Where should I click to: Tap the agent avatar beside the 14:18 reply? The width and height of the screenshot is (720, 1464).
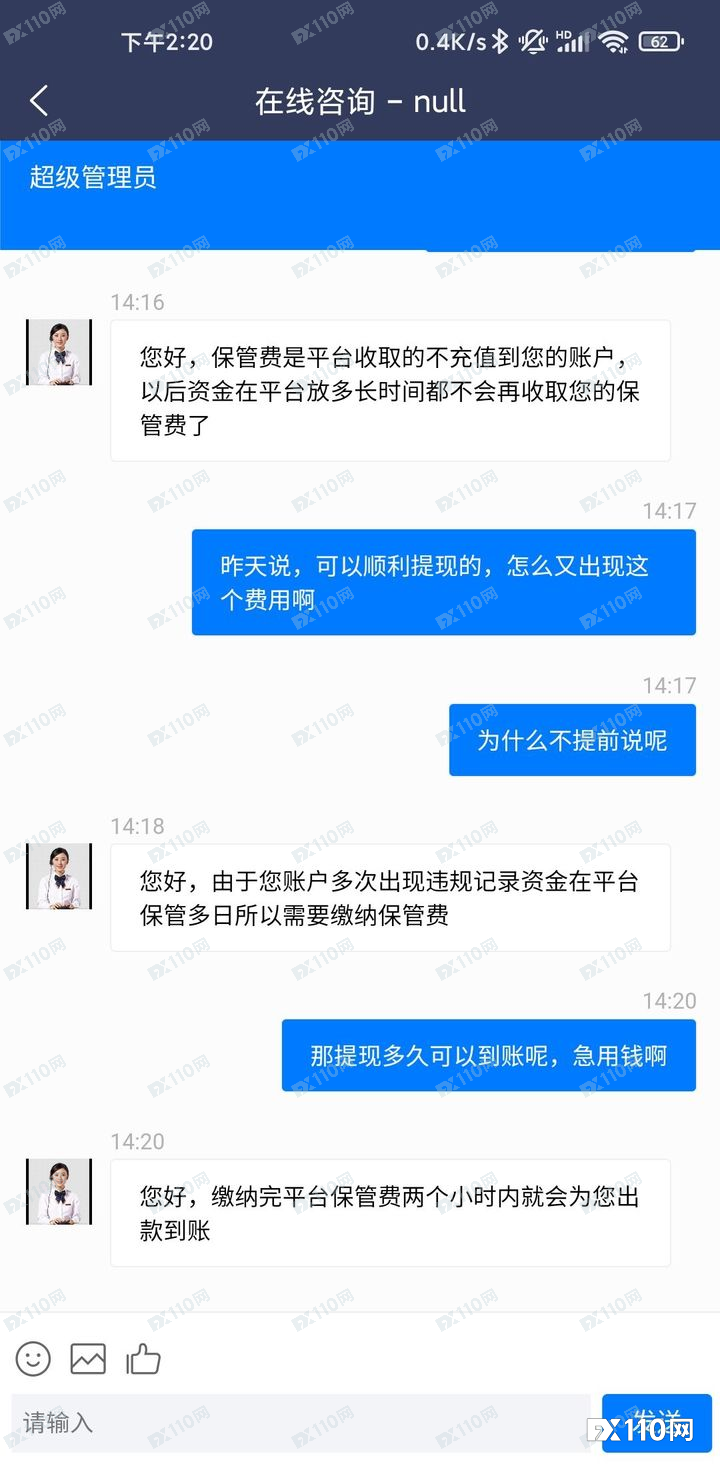pyautogui.click(x=57, y=877)
